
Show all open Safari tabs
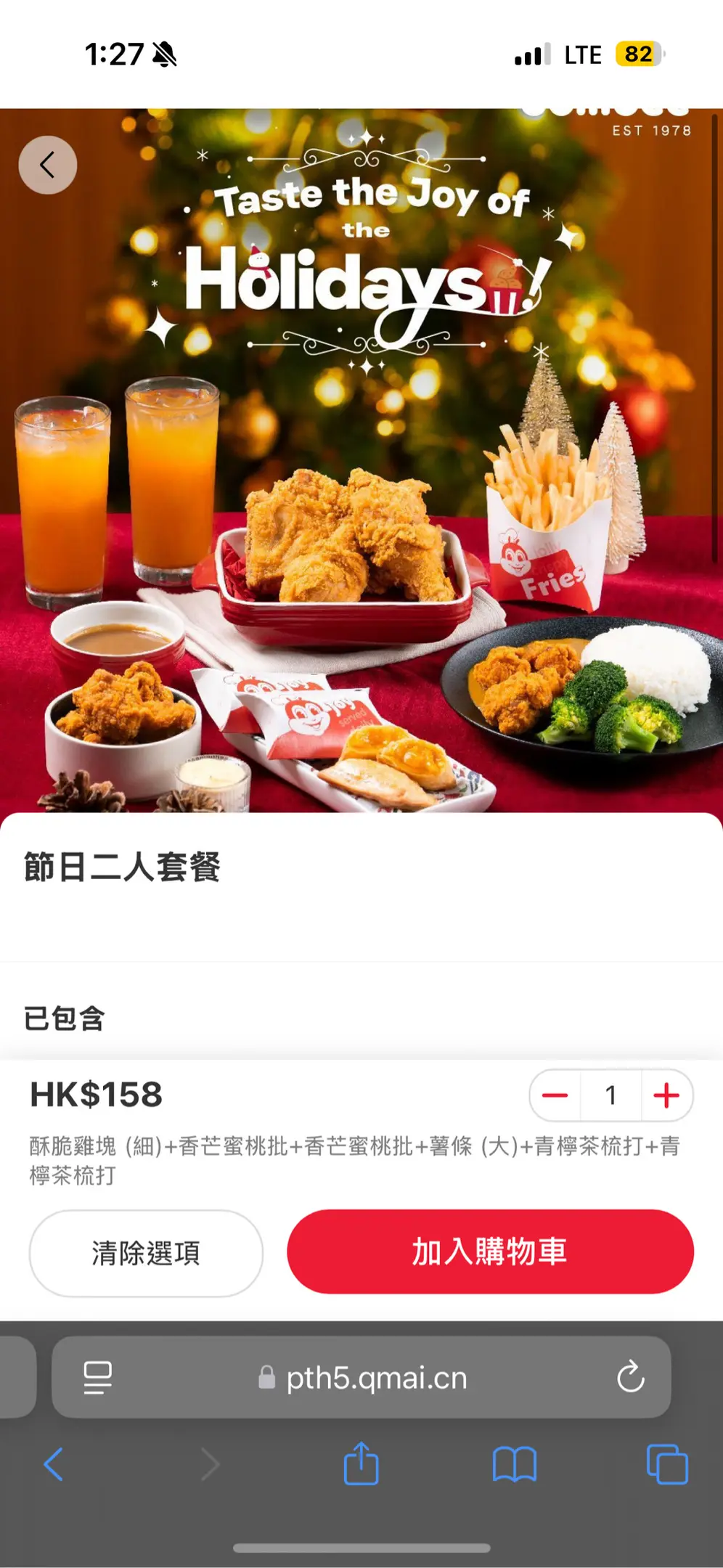pos(666,1464)
